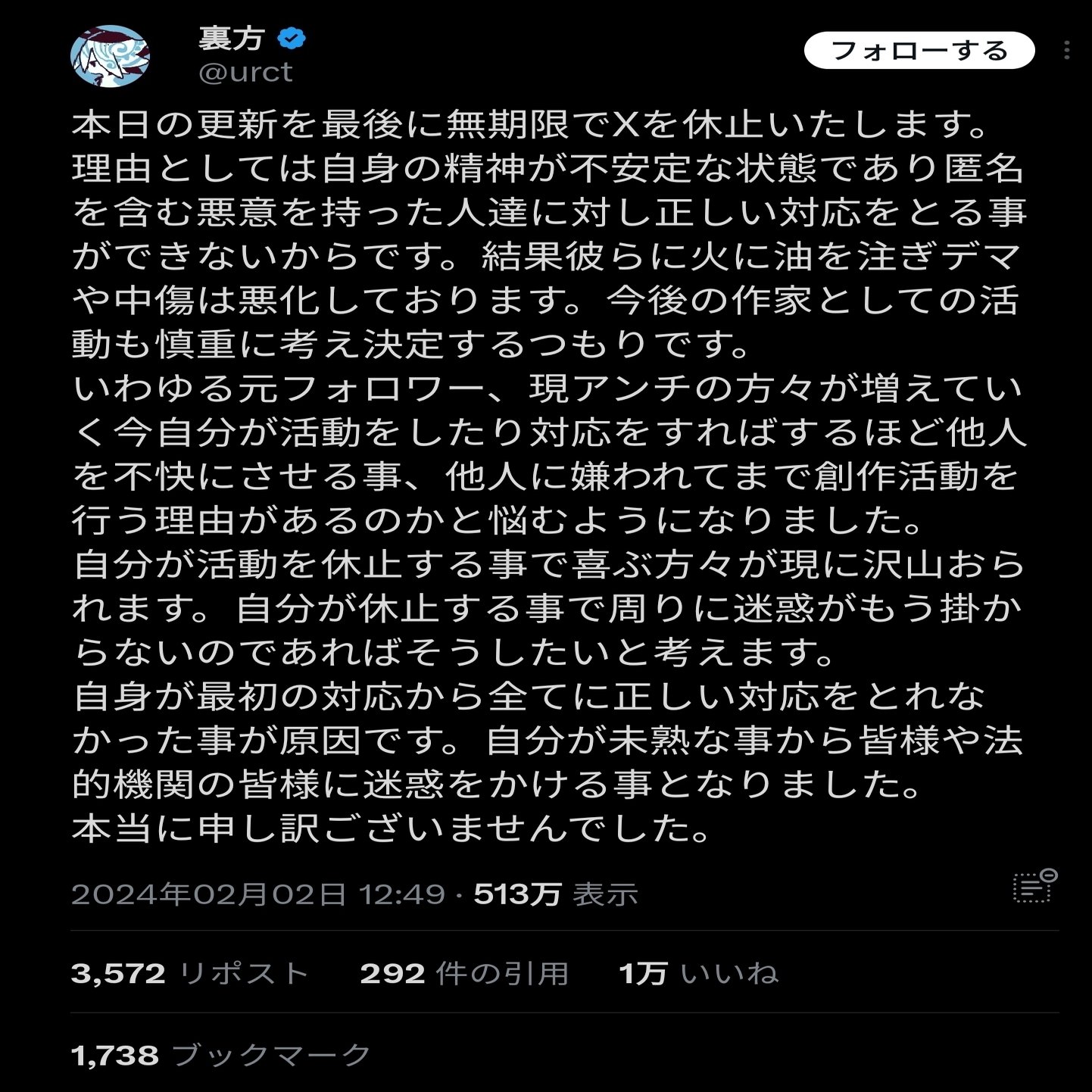Open the post's reader mode icon
The width and height of the screenshot is (1092, 1092).
click(x=1034, y=886)
